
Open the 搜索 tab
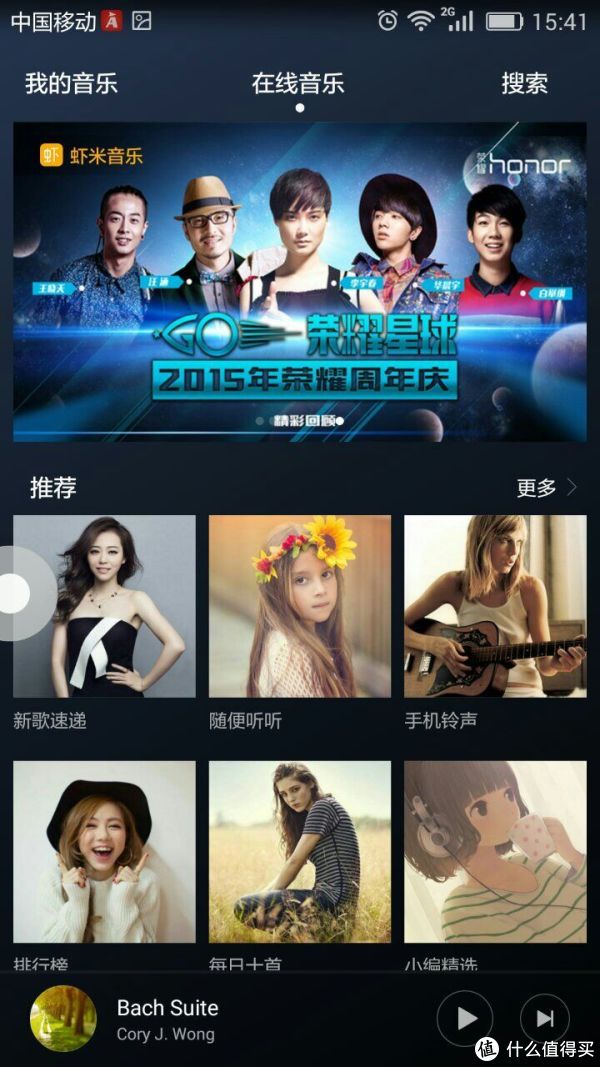(524, 83)
